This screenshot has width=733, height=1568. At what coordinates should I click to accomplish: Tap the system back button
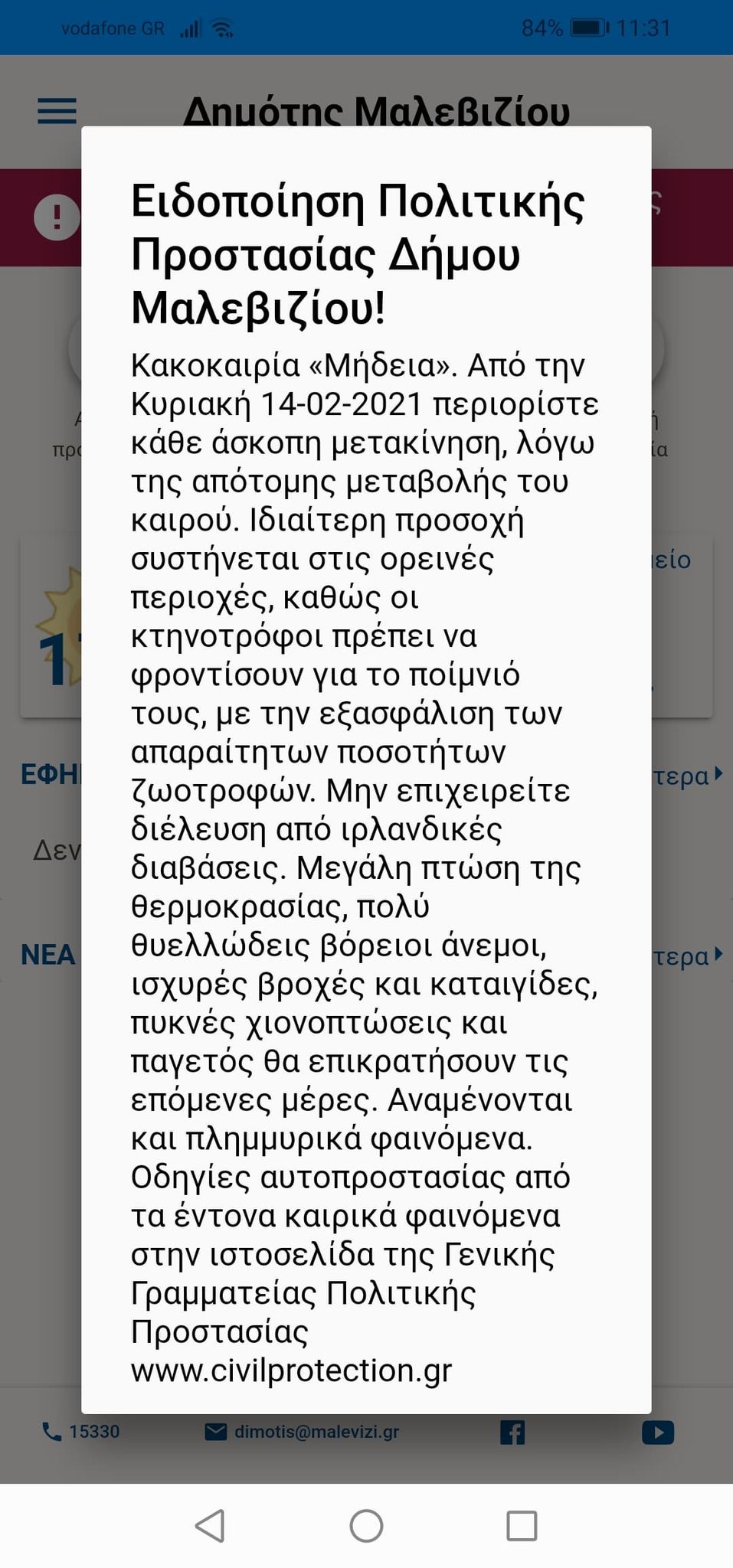[210, 1526]
